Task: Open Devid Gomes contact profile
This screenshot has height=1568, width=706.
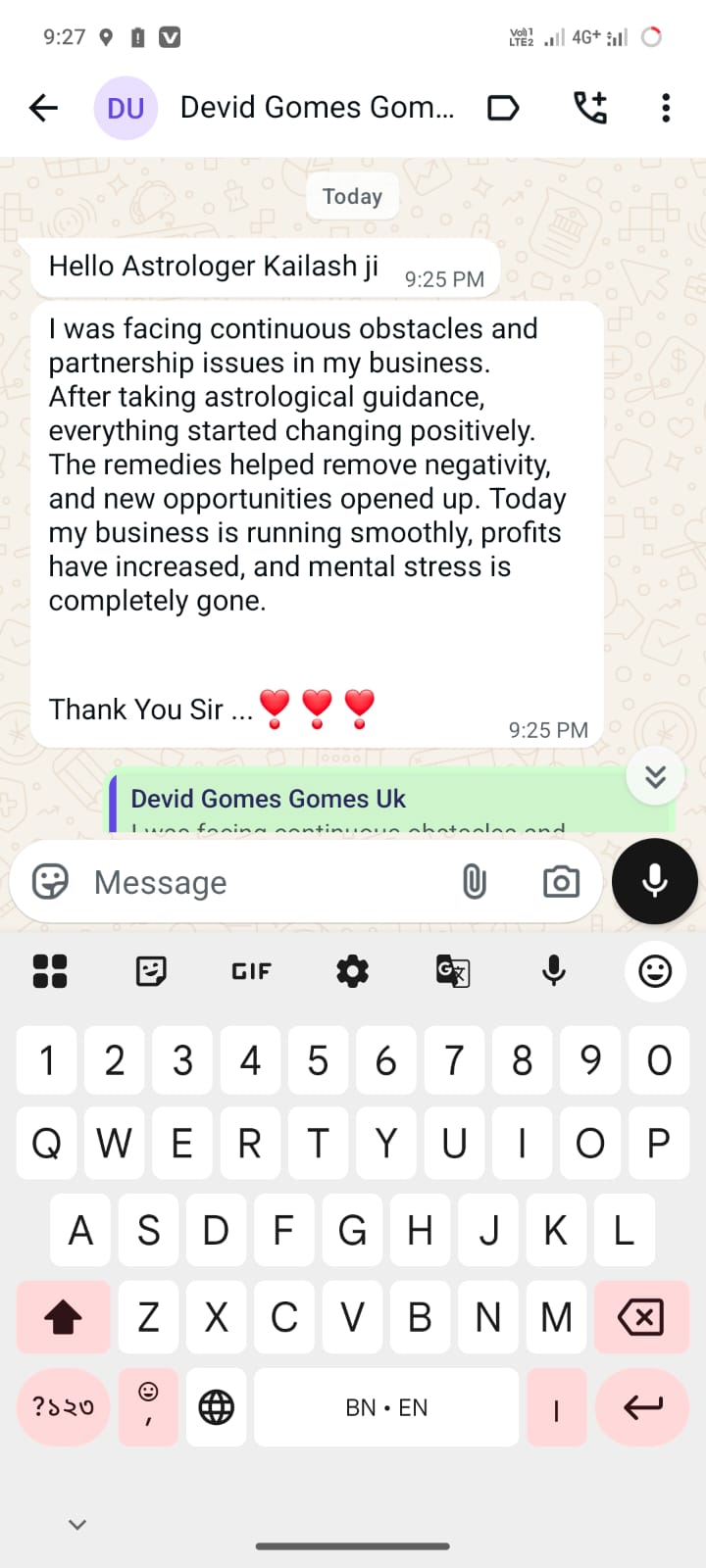Action: point(316,108)
